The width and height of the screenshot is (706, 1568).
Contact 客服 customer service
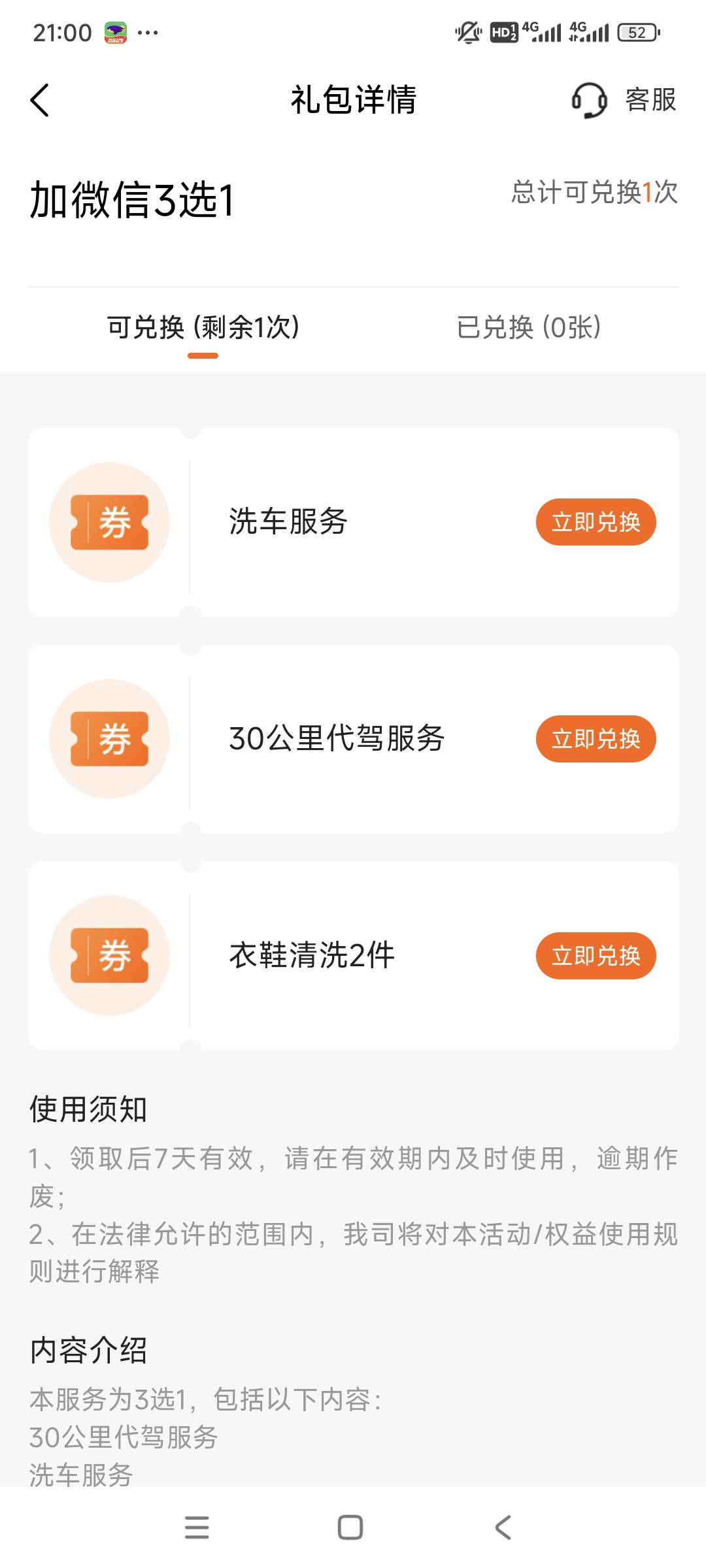point(624,100)
